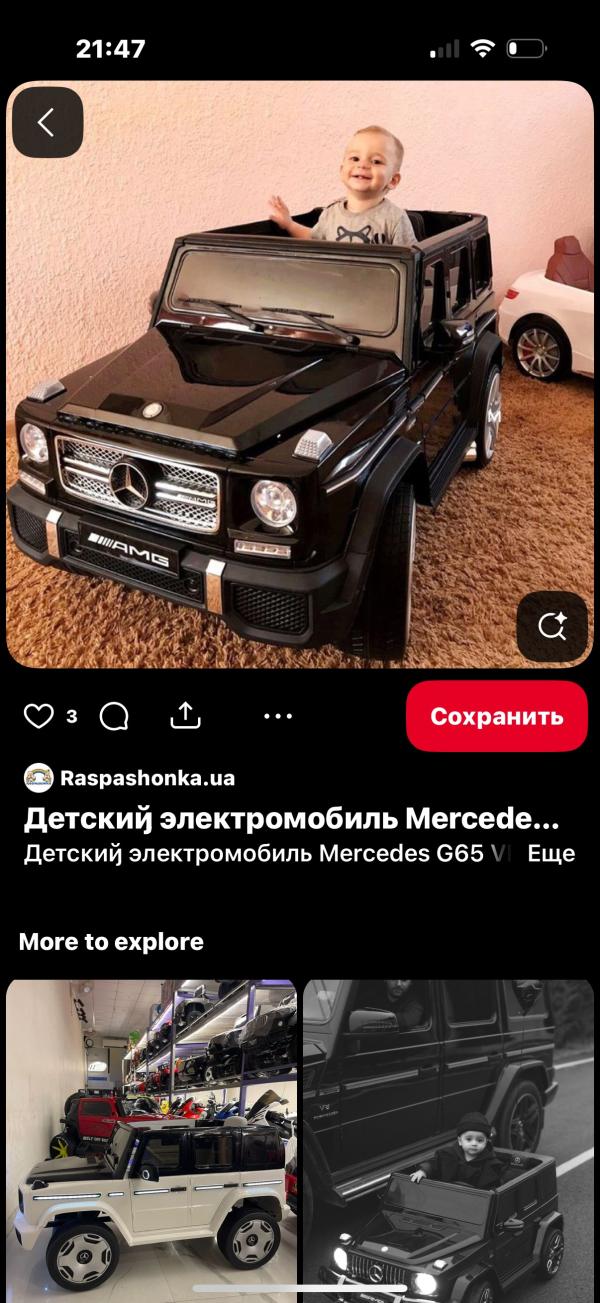This screenshot has height=1303, width=600.
Task: Open the three-dot options menu
Action: (278, 716)
